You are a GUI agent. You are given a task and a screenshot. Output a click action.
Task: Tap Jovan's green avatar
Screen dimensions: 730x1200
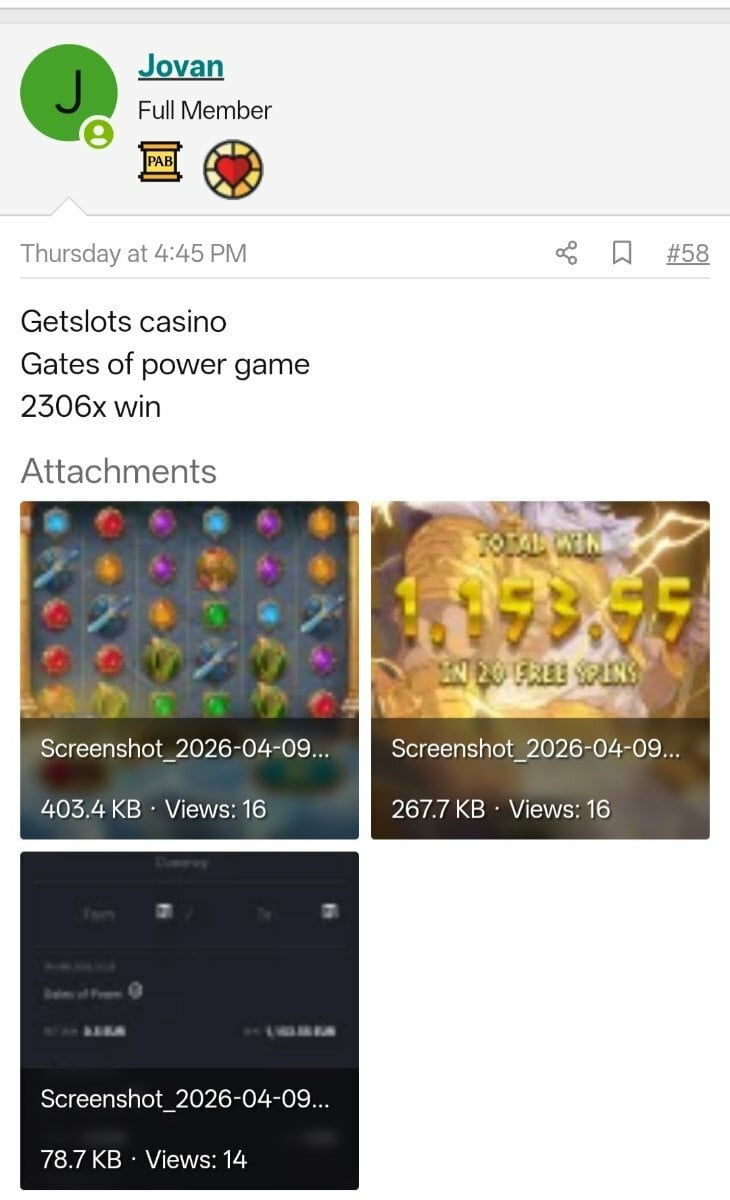point(68,92)
